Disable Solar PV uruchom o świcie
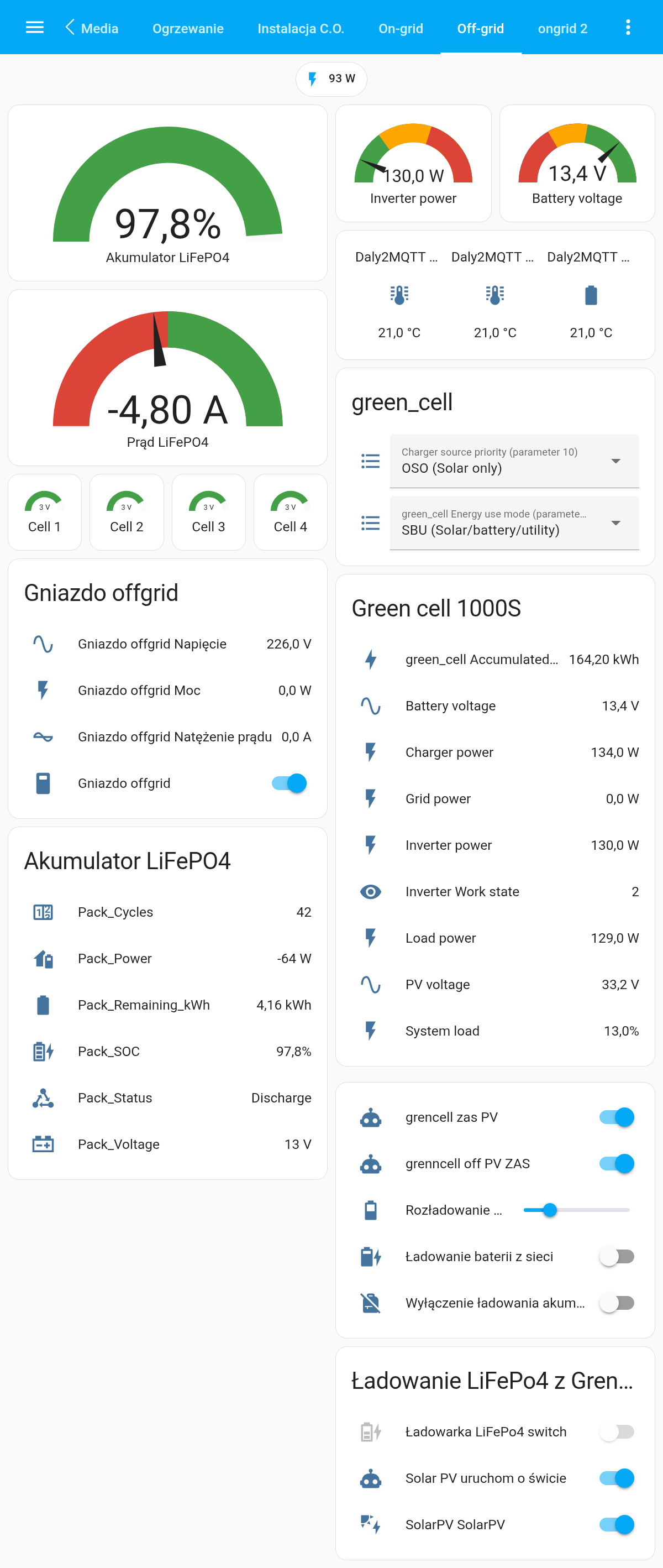663x1568 pixels. tap(617, 1478)
